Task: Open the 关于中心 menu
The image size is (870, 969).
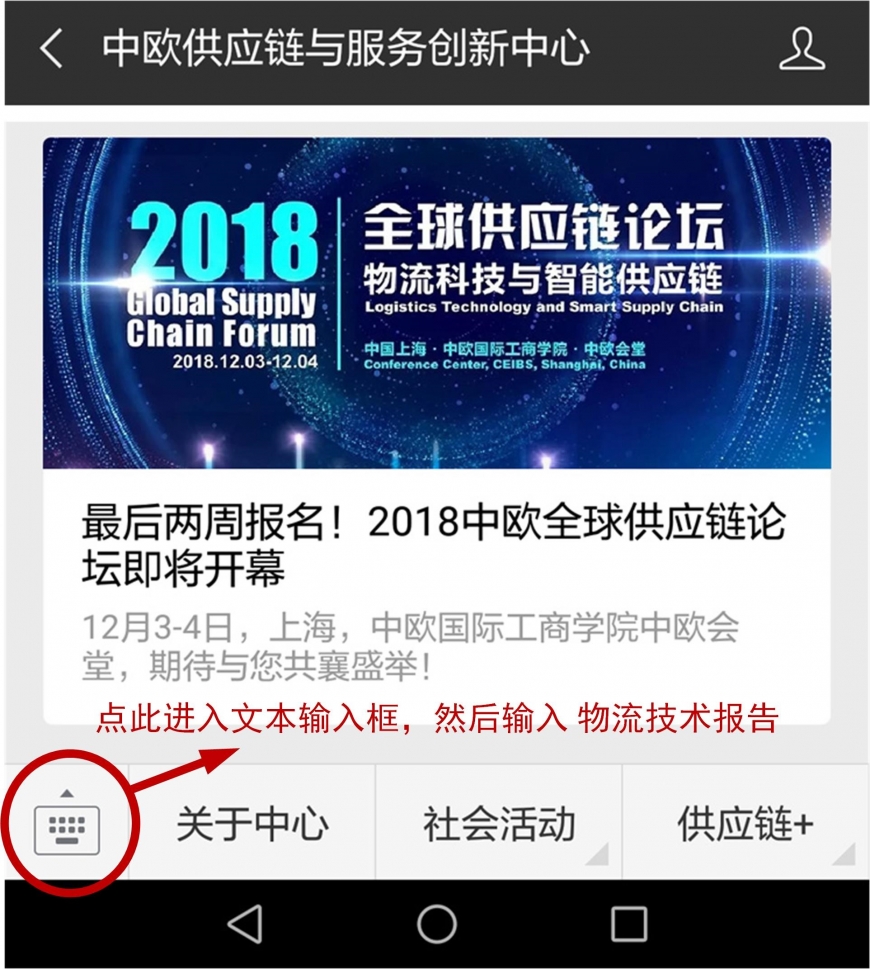Action: click(x=252, y=825)
